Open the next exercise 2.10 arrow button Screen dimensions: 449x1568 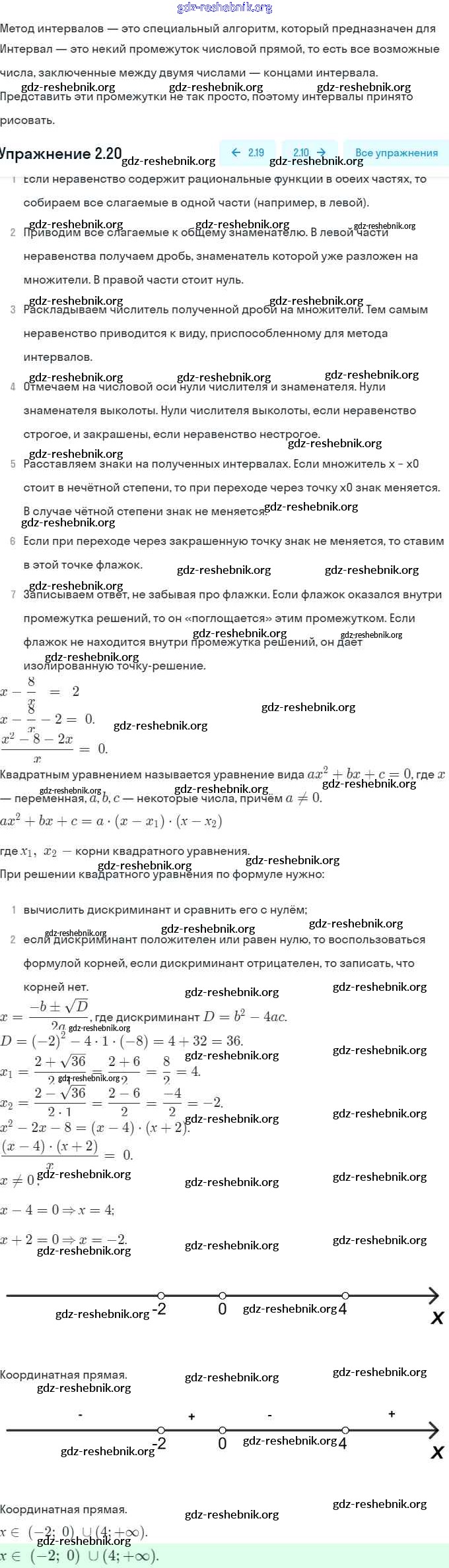[309, 153]
